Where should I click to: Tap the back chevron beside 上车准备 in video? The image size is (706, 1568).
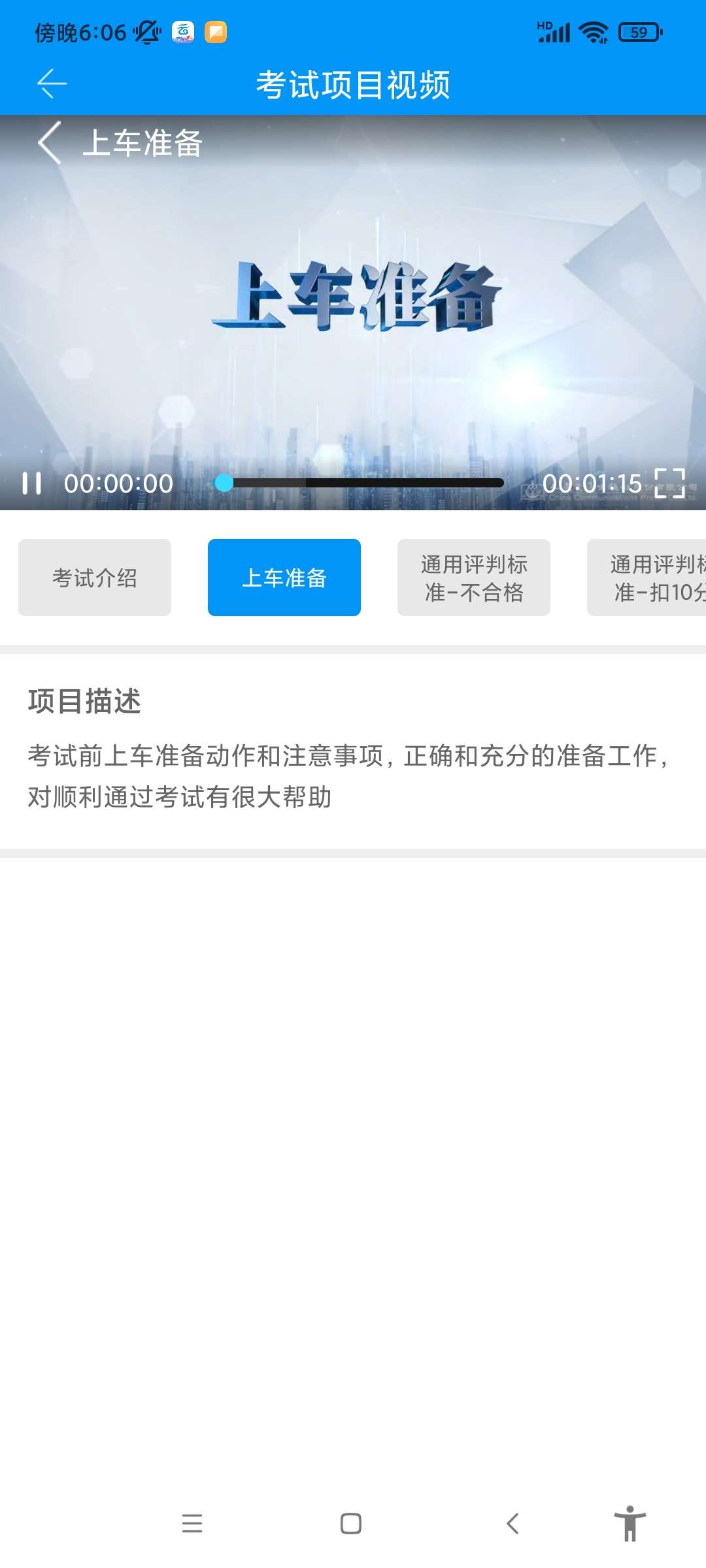coord(50,142)
